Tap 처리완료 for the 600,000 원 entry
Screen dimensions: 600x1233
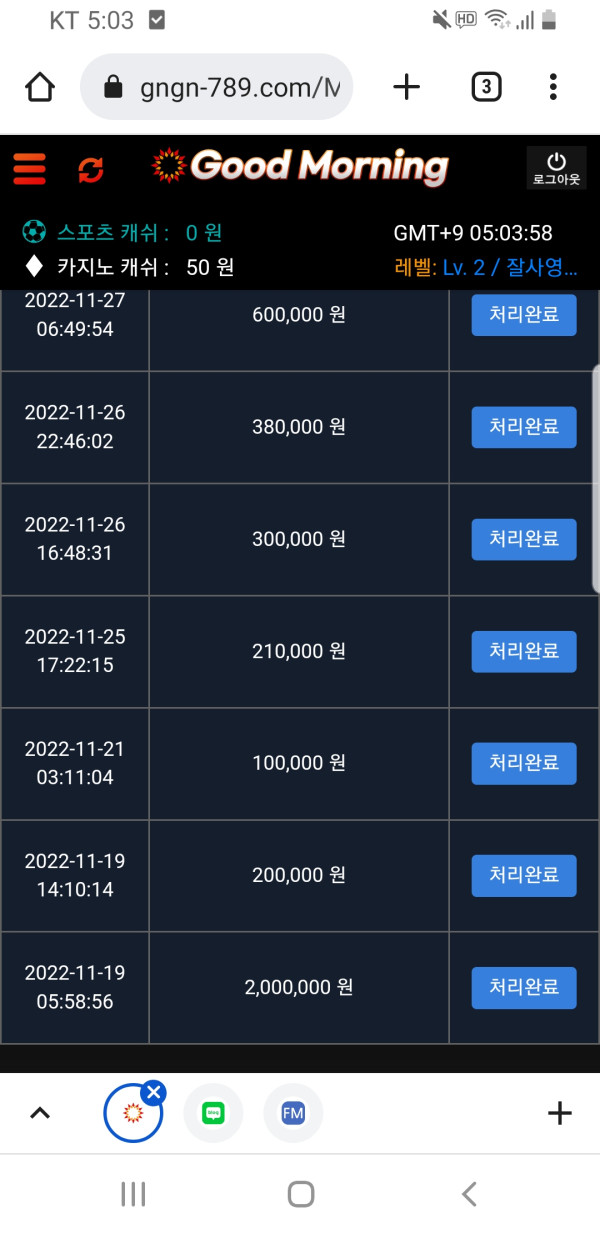click(524, 315)
